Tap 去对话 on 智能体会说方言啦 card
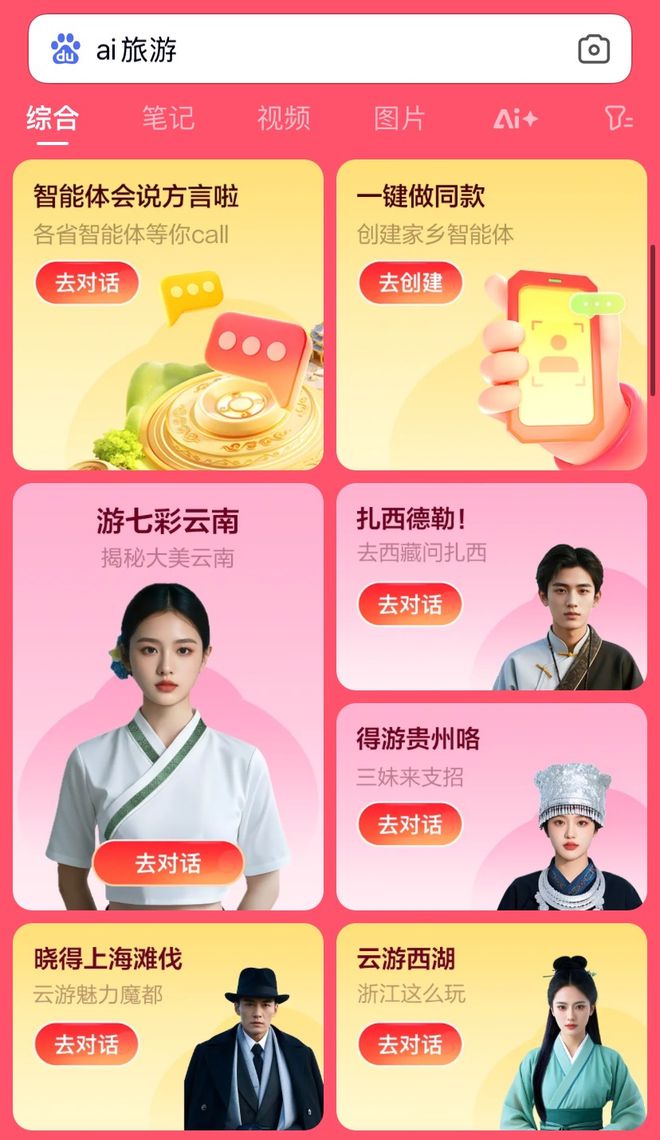Screen dimensions: 660x1140 coord(87,283)
